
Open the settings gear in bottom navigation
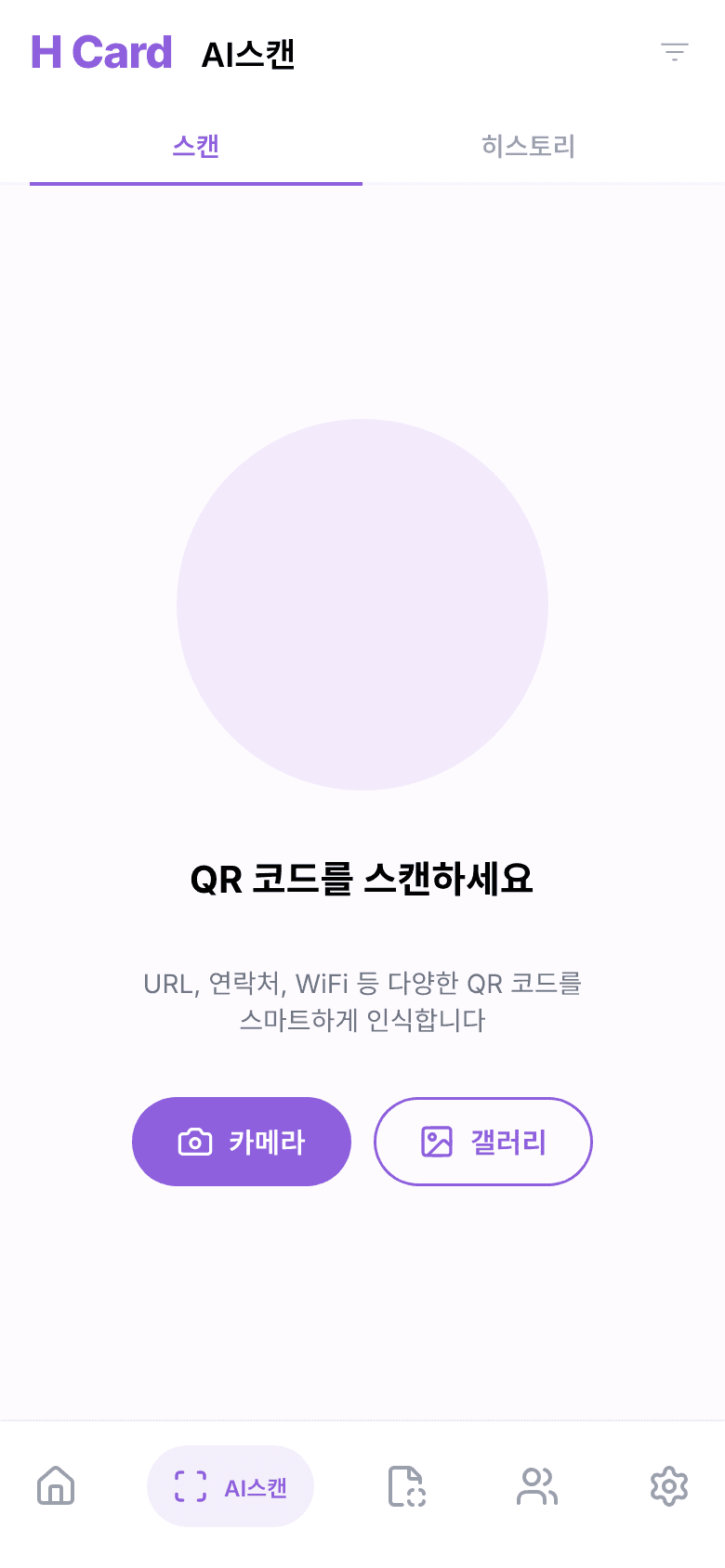tap(667, 1486)
